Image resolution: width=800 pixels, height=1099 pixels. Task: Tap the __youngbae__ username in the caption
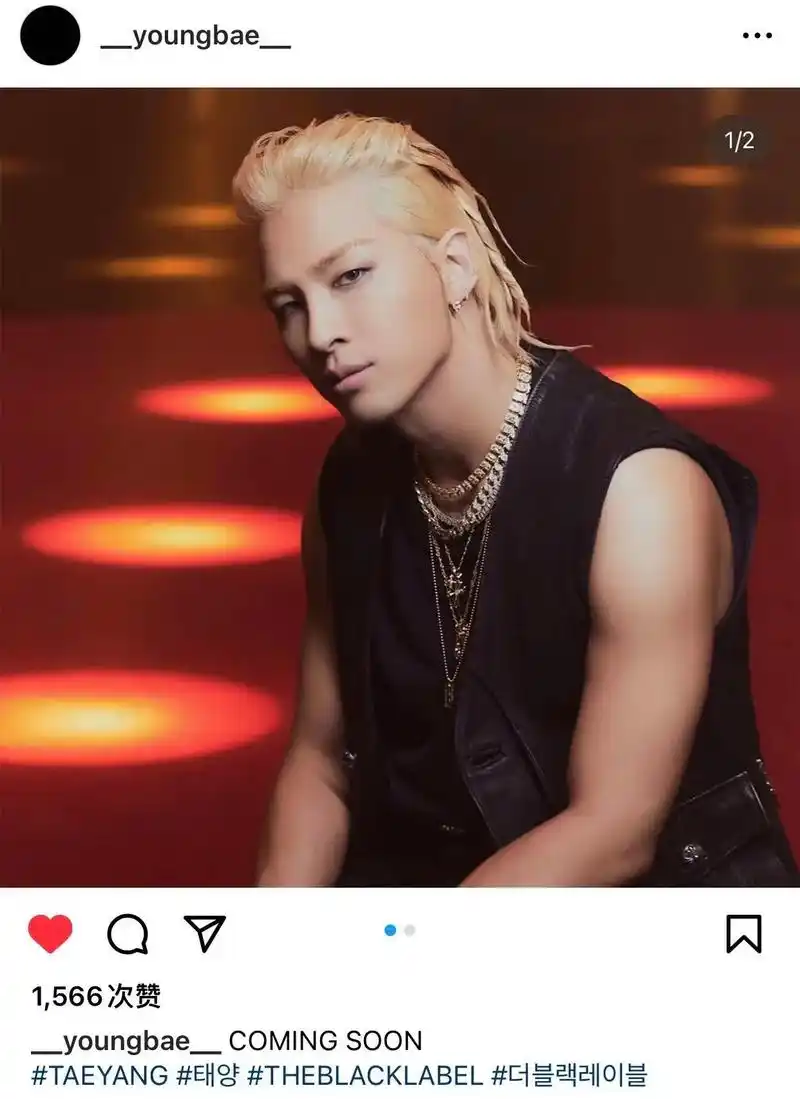[126, 1040]
